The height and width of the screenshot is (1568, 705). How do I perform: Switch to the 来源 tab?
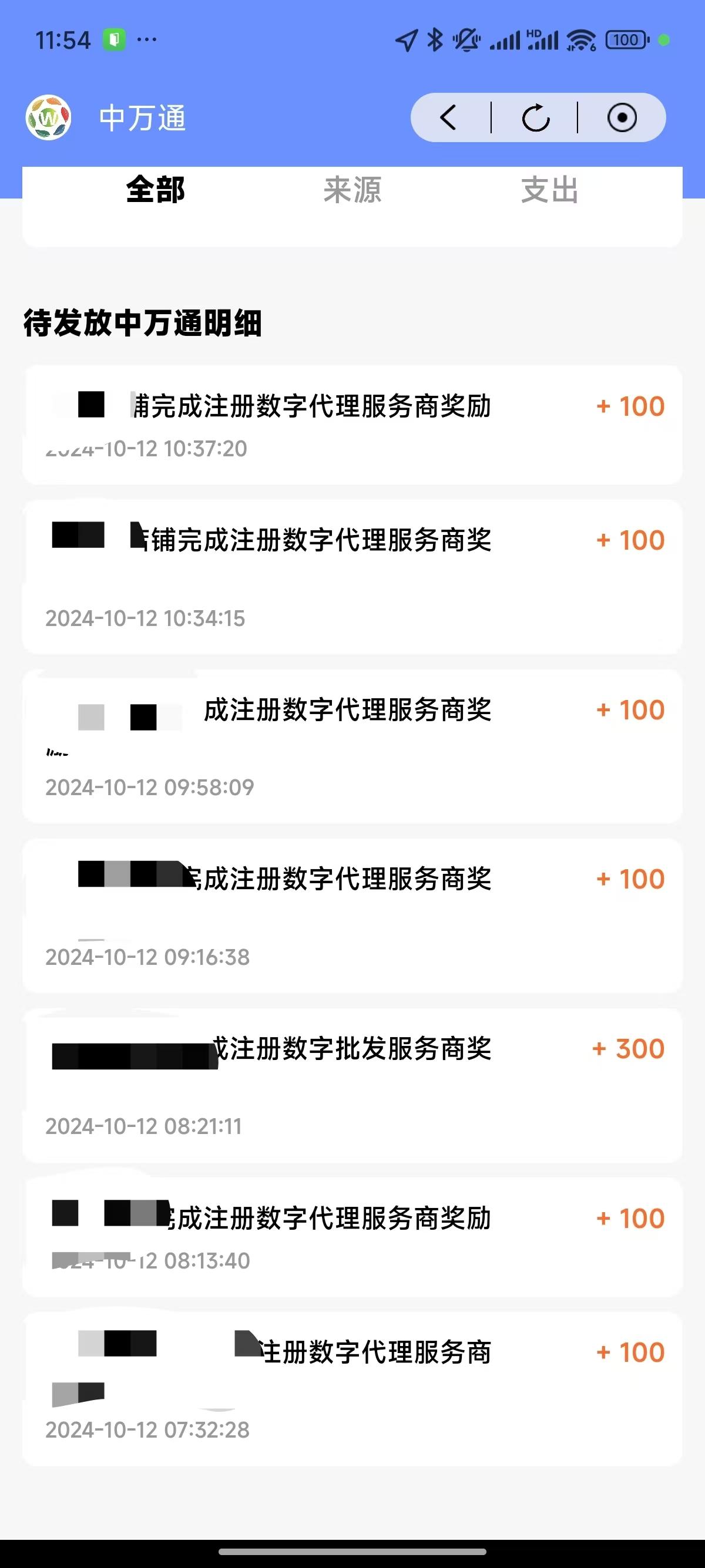point(352,190)
